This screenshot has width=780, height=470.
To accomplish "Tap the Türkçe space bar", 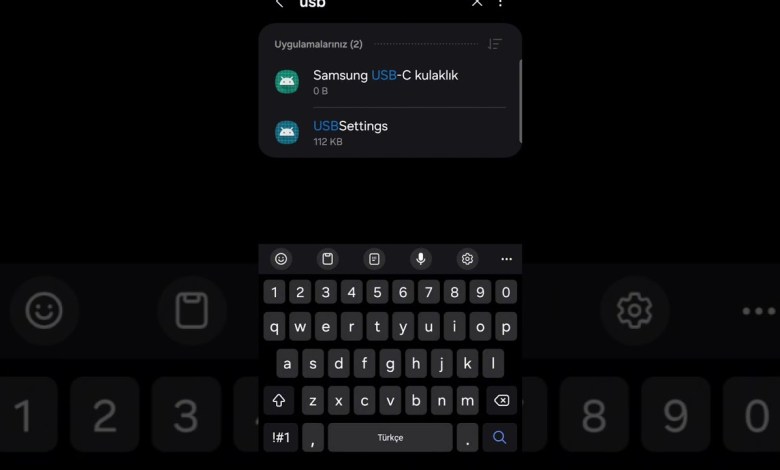I will [390, 437].
